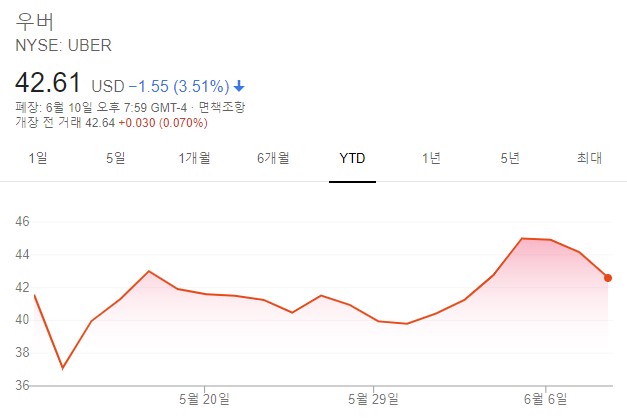Show the 최대 range chart
The image size is (627, 418).
tap(588, 158)
